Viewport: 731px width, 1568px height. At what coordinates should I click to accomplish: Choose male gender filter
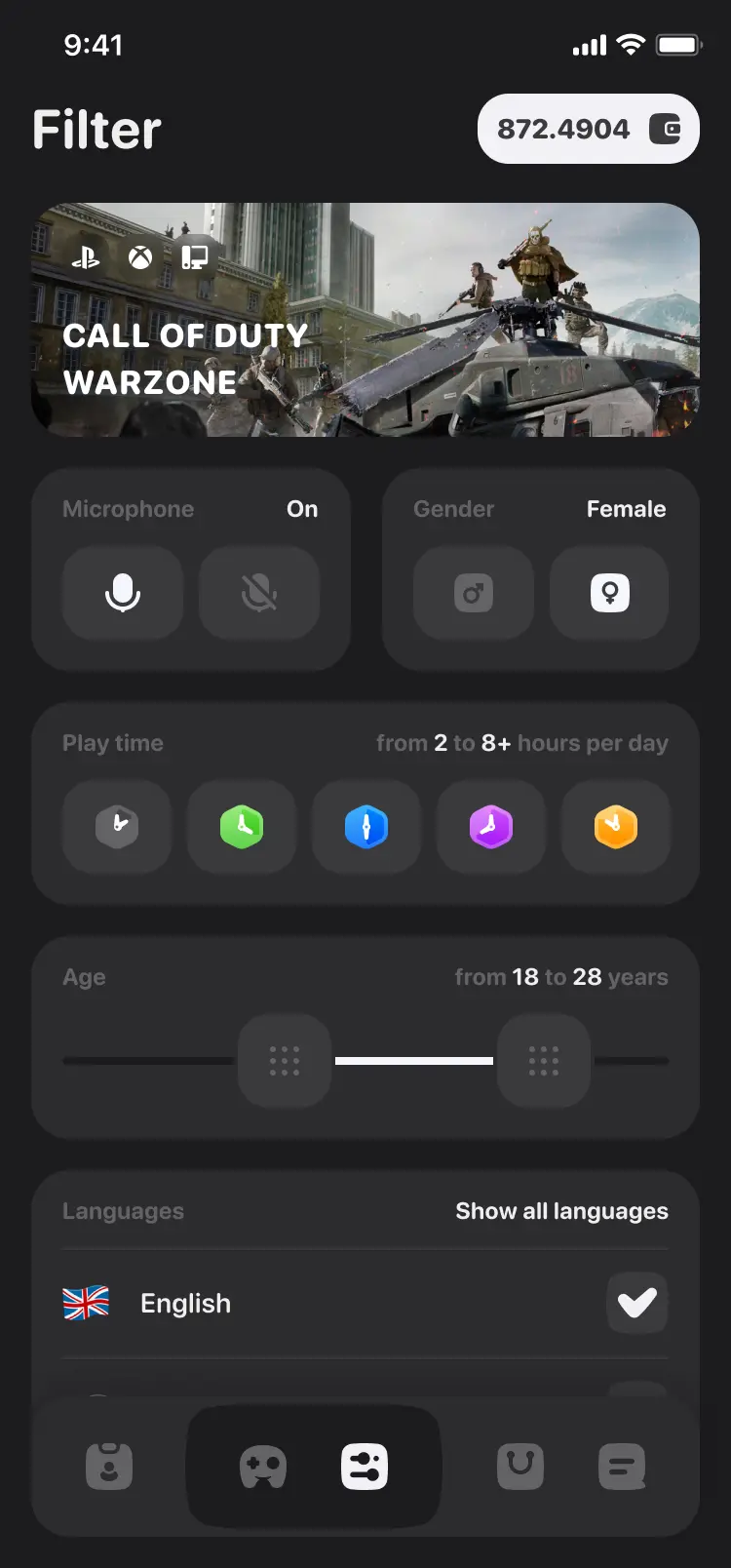(x=474, y=592)
